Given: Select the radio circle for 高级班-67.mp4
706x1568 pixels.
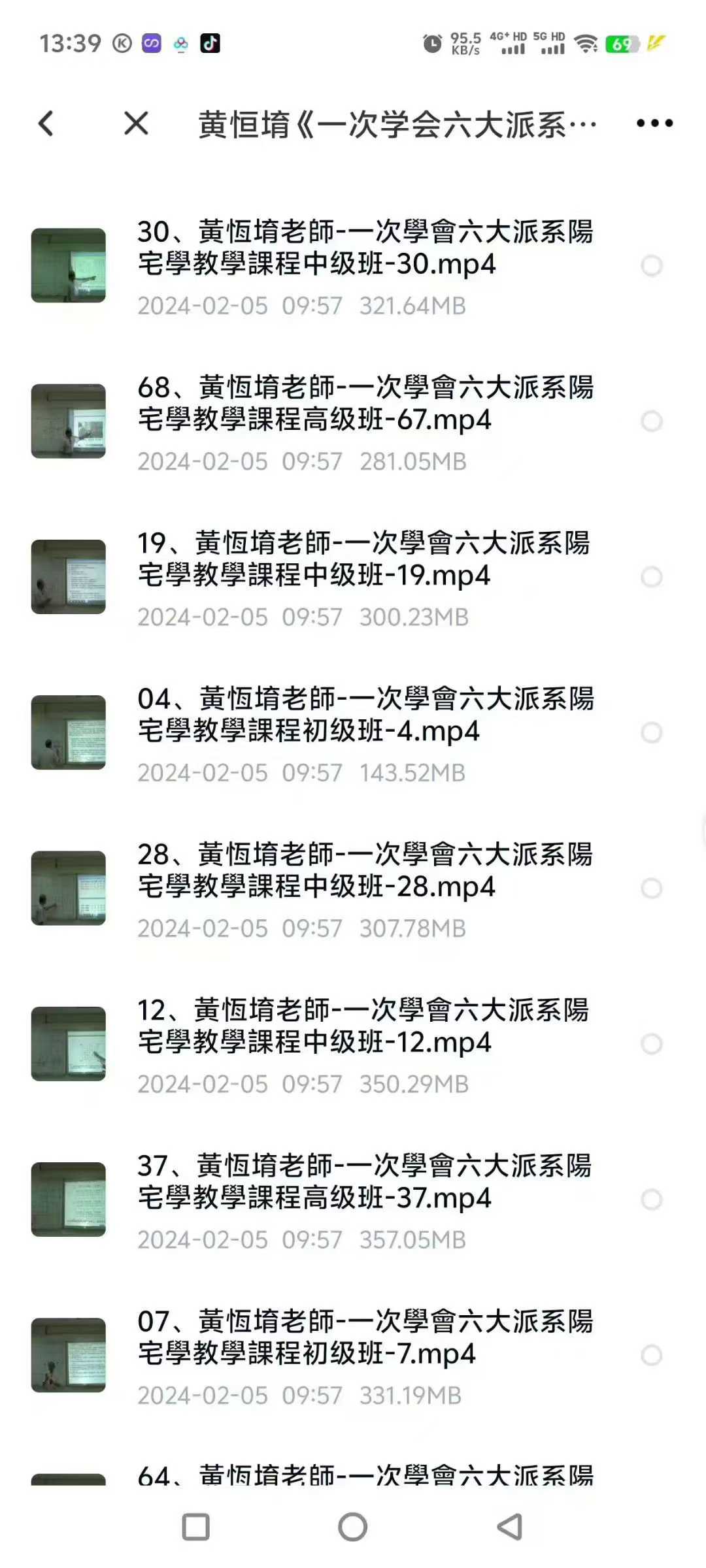Looking at the screenshot, I should pos(652,421).
